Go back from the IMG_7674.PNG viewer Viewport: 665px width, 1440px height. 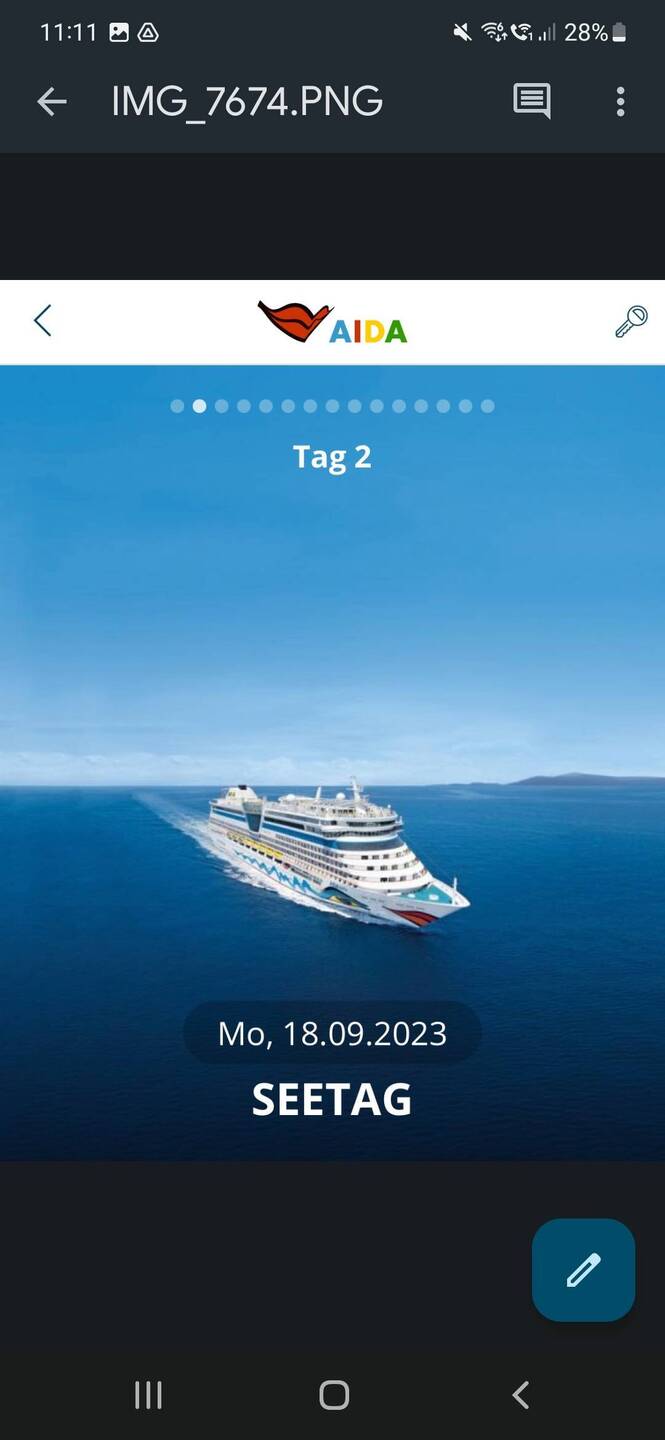tap(51, 101)
